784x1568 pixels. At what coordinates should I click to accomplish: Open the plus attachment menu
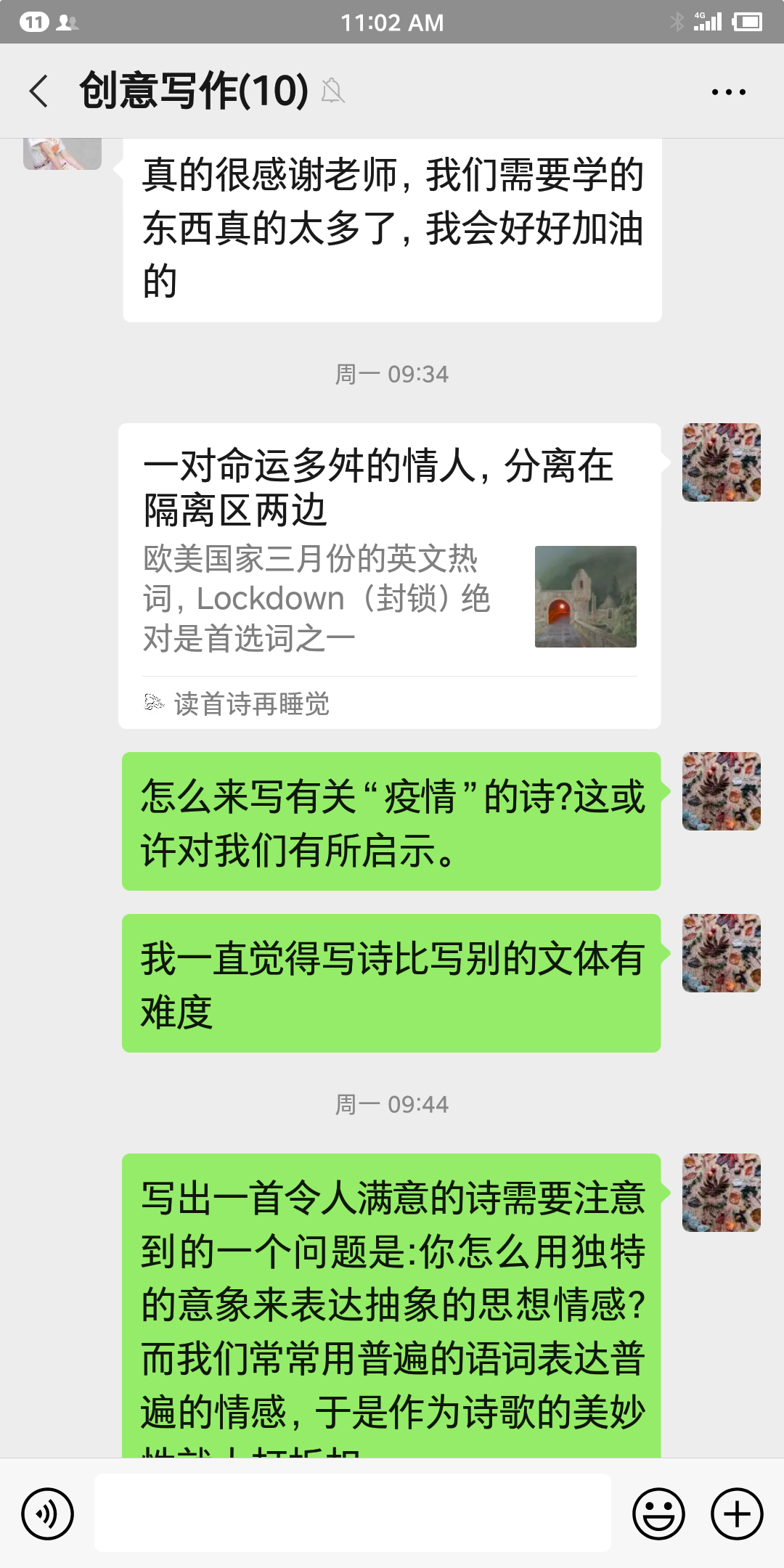[x=736, y=1514]
